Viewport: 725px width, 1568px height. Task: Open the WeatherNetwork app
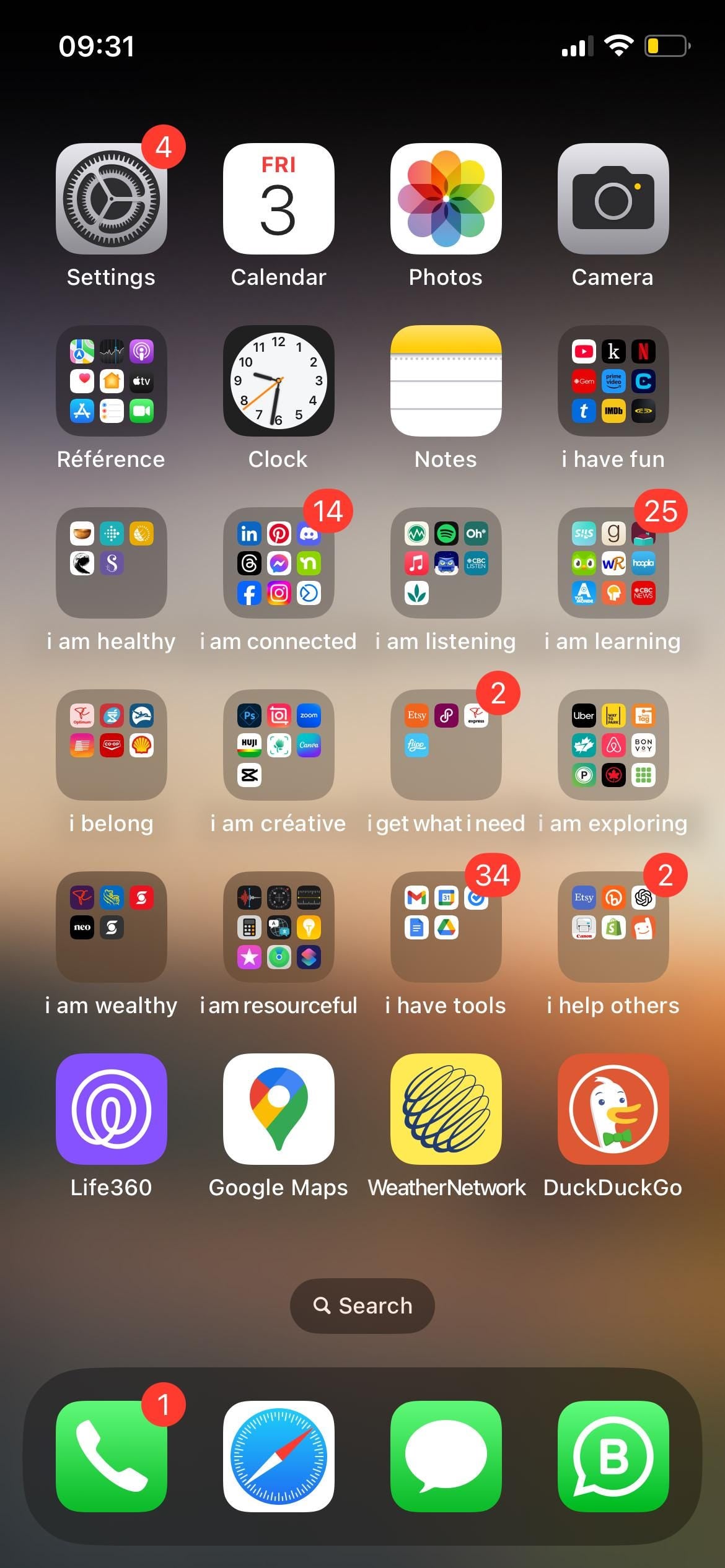tap(446, 1109)
